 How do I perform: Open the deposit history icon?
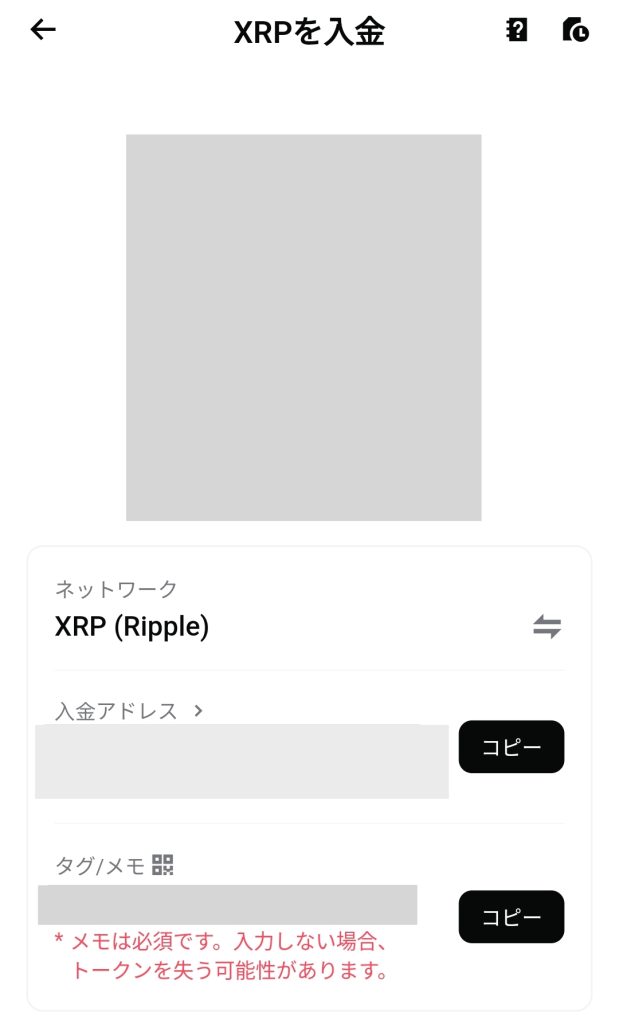point(575,30)
